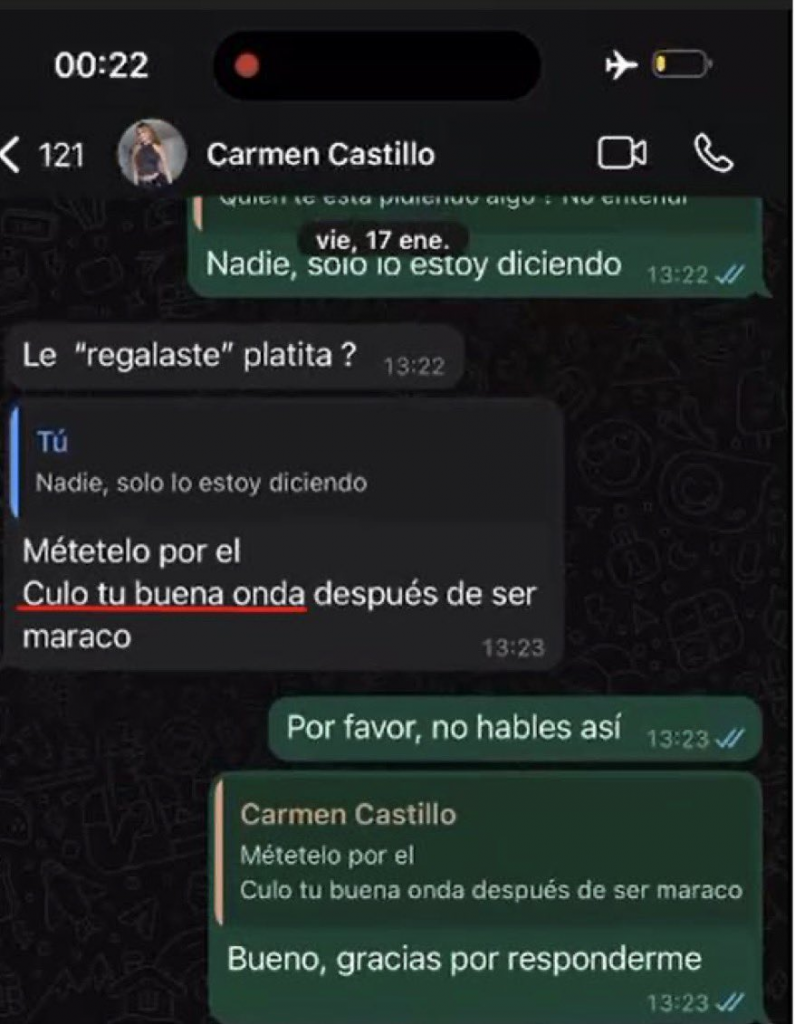Jump to quoted Carmen Castillo message
Image resolution: width=795 pixels, height=1024 pixels.
coord(490,851)
